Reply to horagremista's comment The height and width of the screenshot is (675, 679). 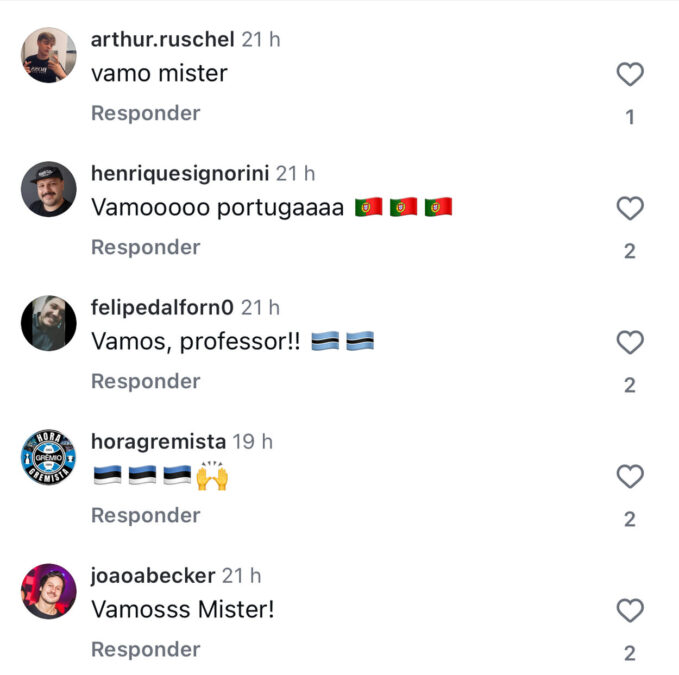point(145,515)
